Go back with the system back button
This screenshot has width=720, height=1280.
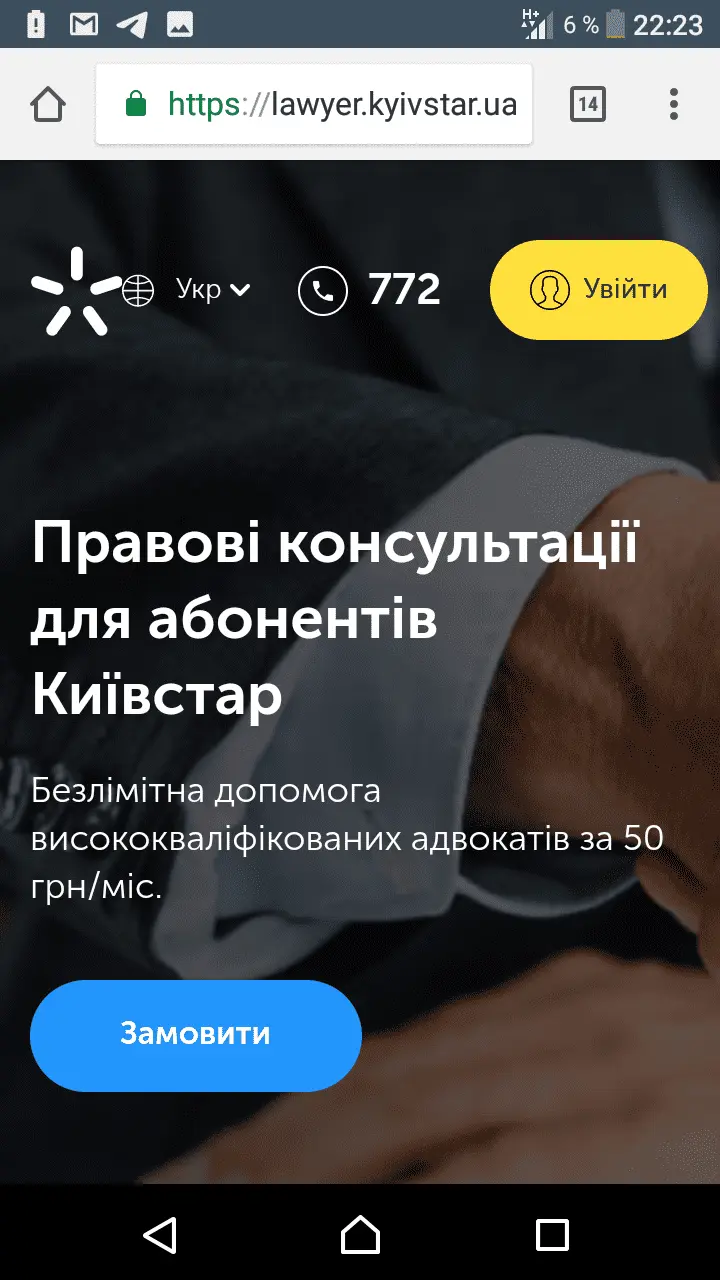pos(161,1234)
